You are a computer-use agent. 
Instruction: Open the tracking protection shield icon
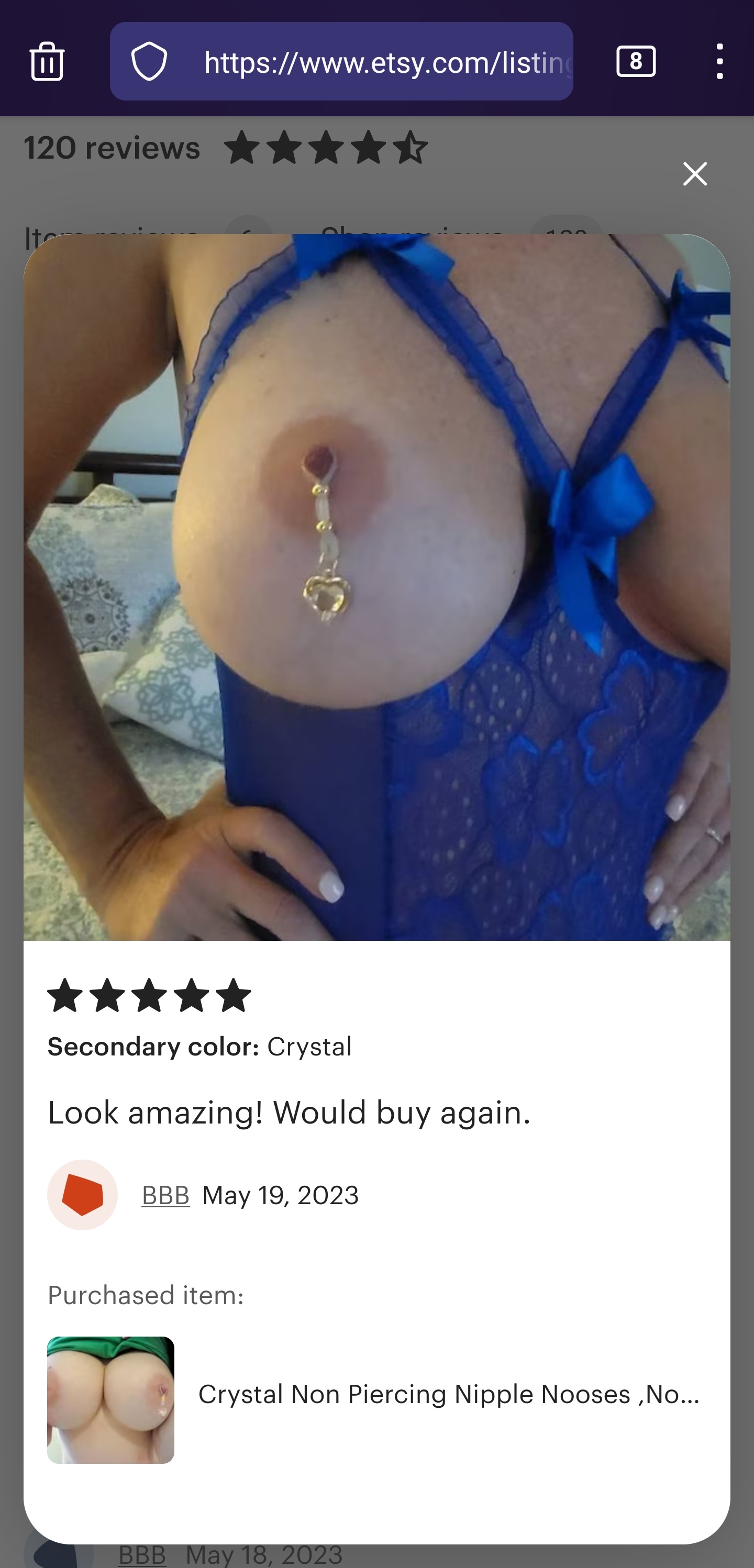pos(149,61)
